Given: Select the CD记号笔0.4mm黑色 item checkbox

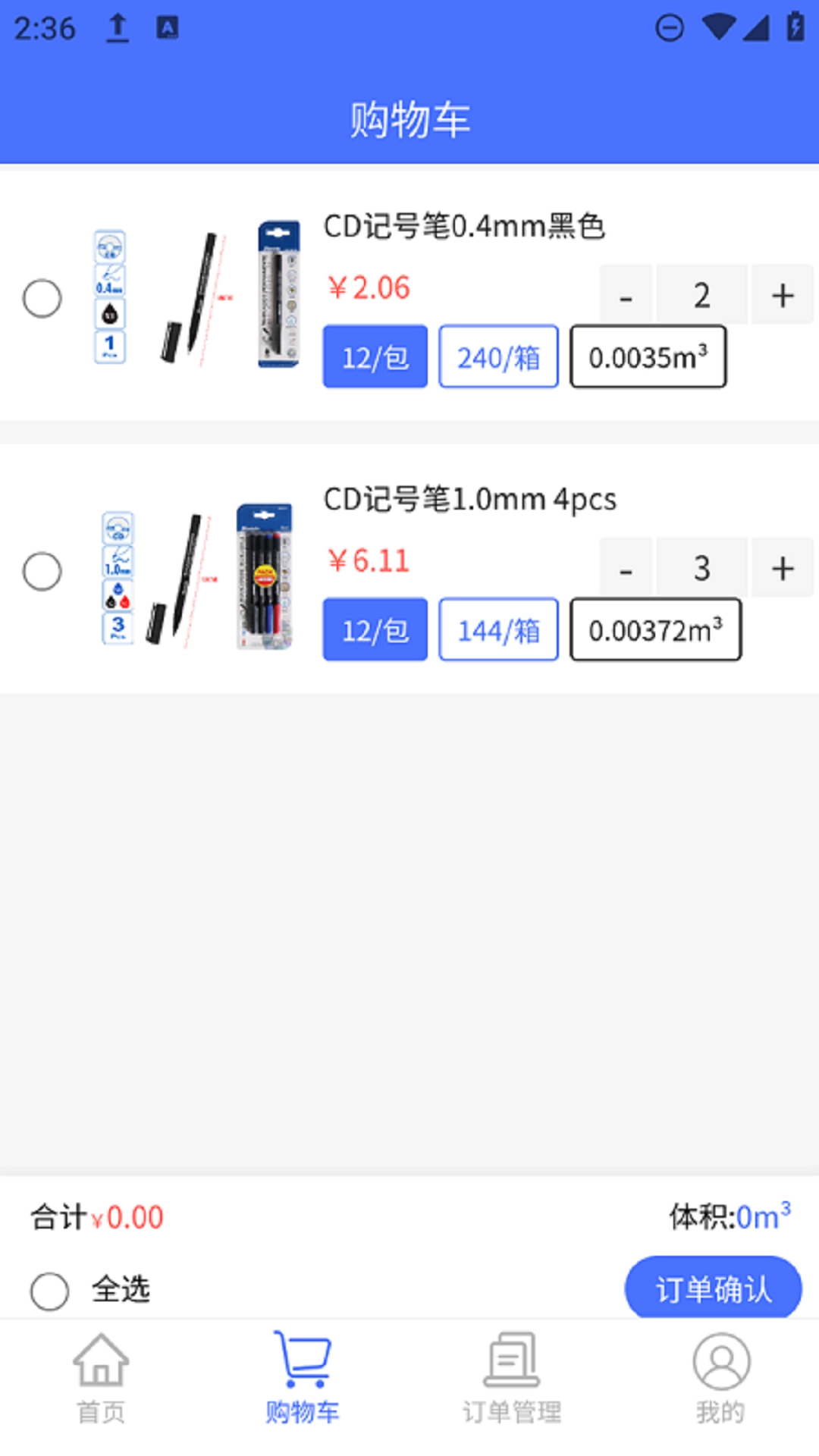Looking at the screenshot, I should pos(42,298).
